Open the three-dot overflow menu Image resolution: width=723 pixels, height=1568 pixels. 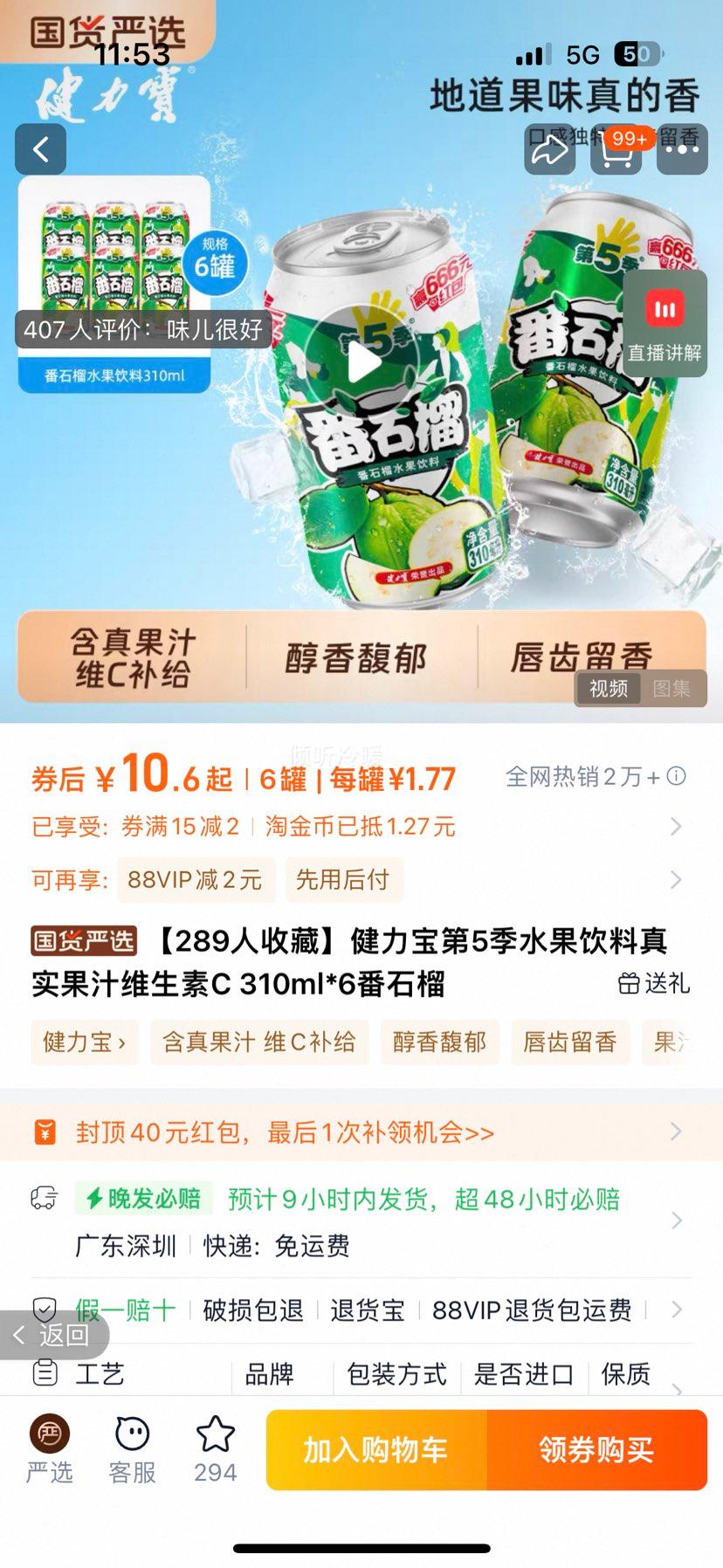pos(682,150)
